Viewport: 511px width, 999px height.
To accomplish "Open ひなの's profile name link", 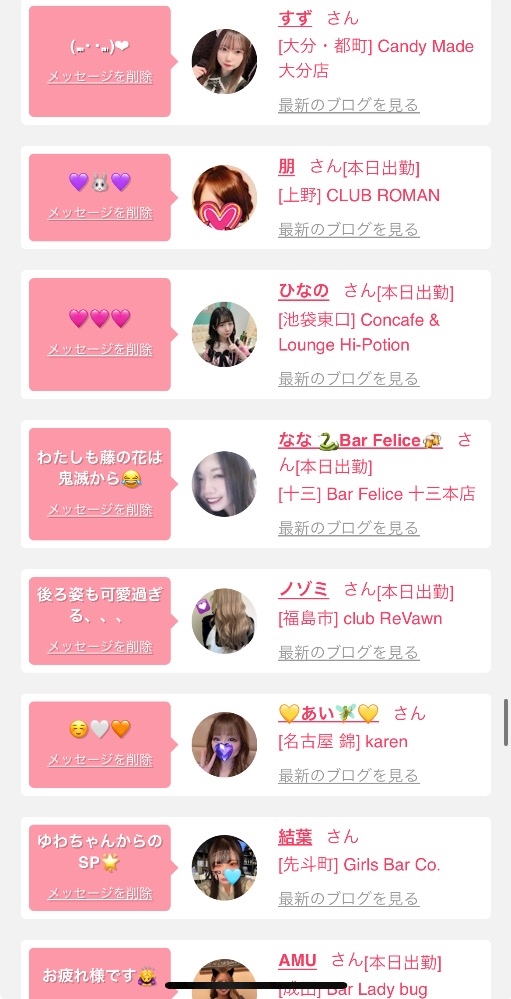I will click(x=303, y=291).
